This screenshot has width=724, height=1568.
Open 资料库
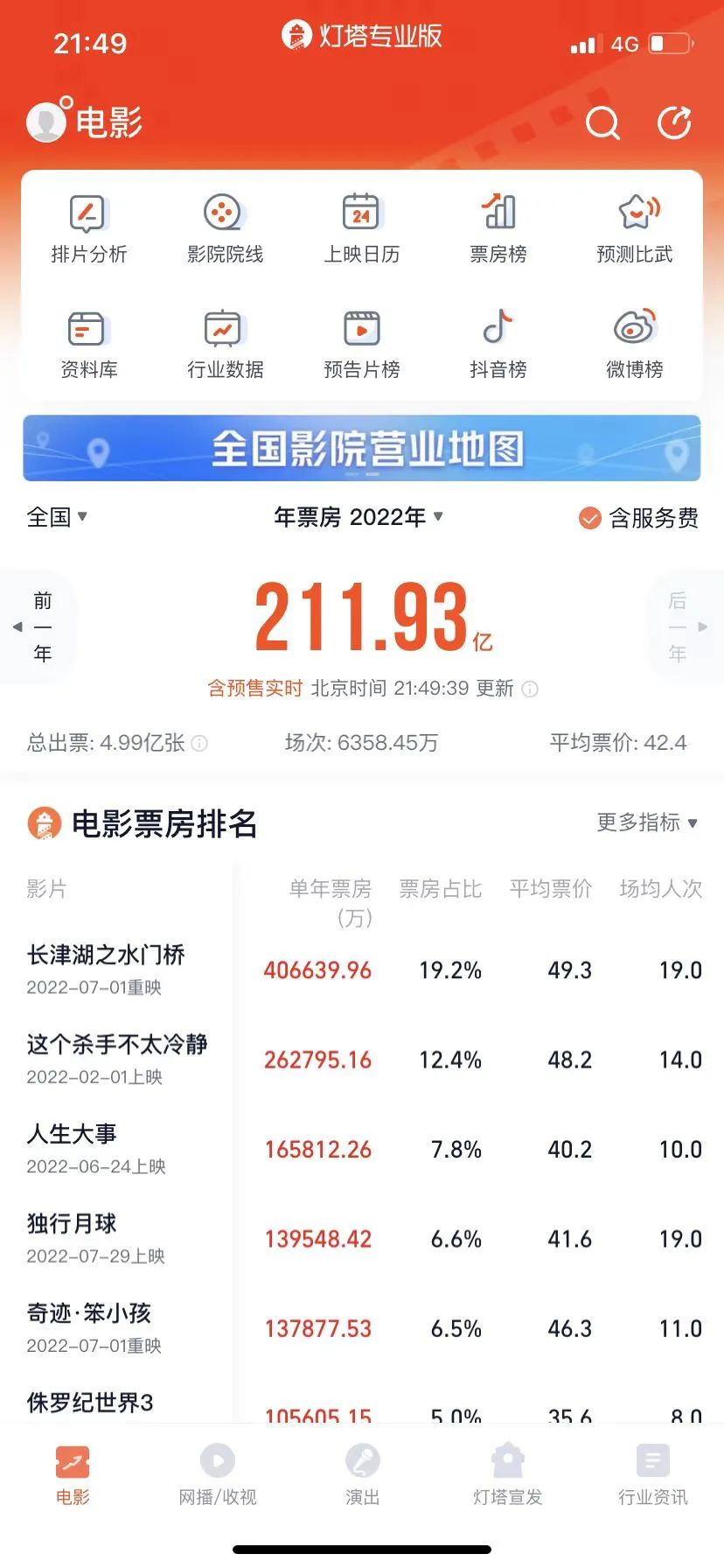tap(88, 343)
